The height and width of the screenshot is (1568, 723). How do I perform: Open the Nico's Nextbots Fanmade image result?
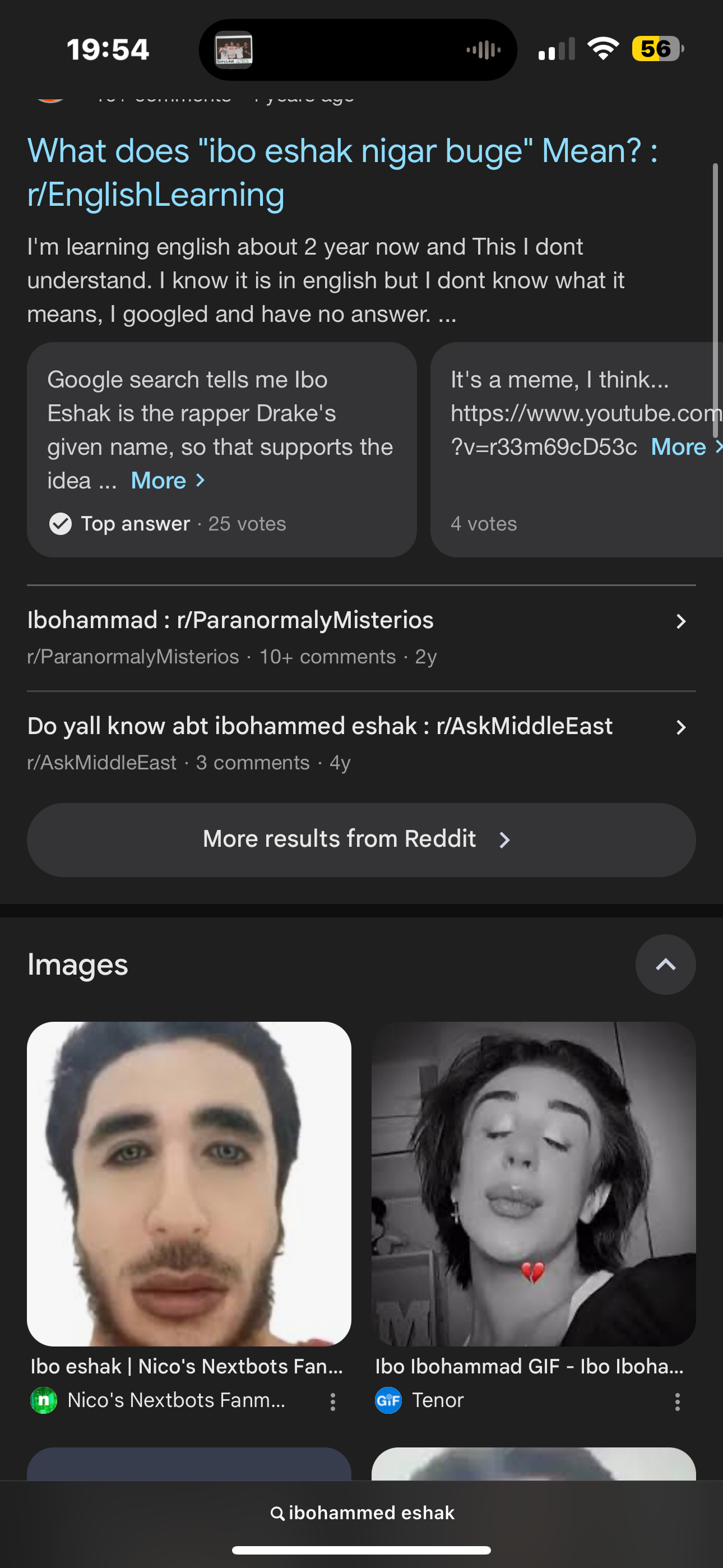tap(189, 1183)
